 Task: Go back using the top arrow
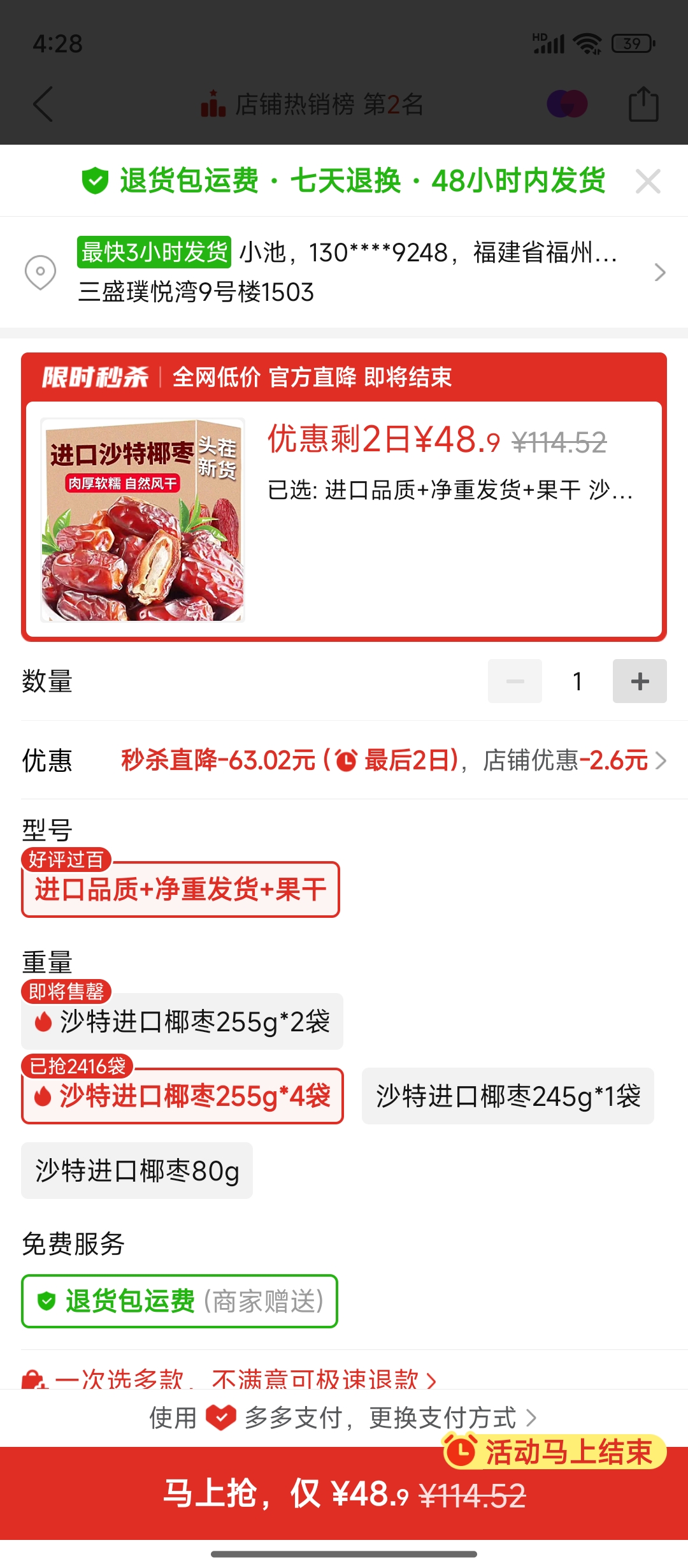43,104
